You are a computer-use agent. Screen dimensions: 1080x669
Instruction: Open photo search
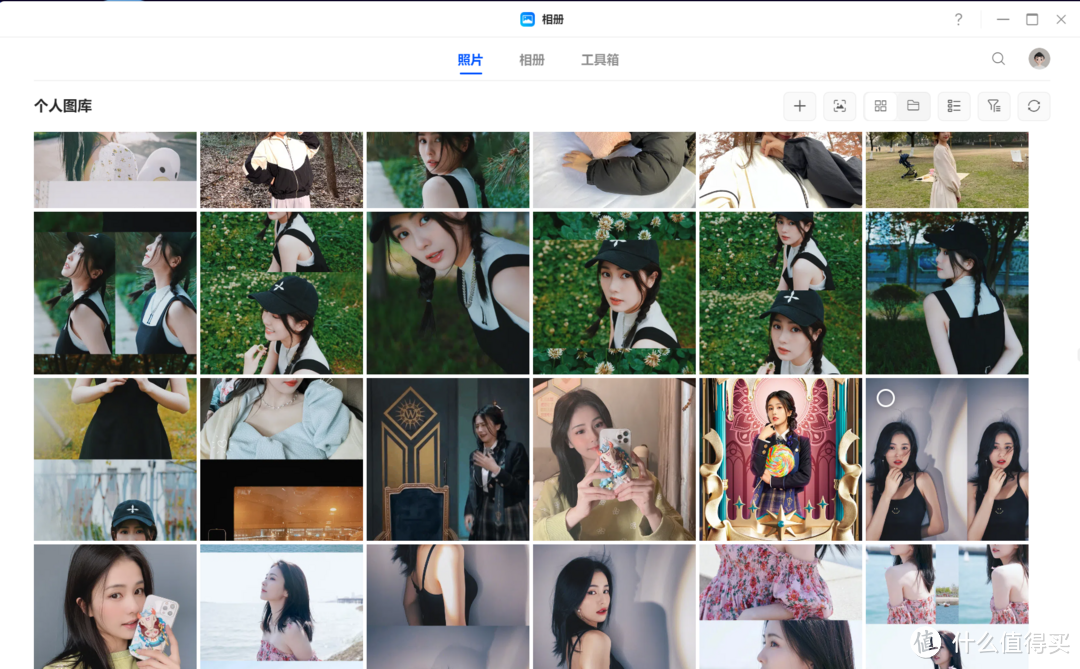pyautogui.click(x=998, y=59)
